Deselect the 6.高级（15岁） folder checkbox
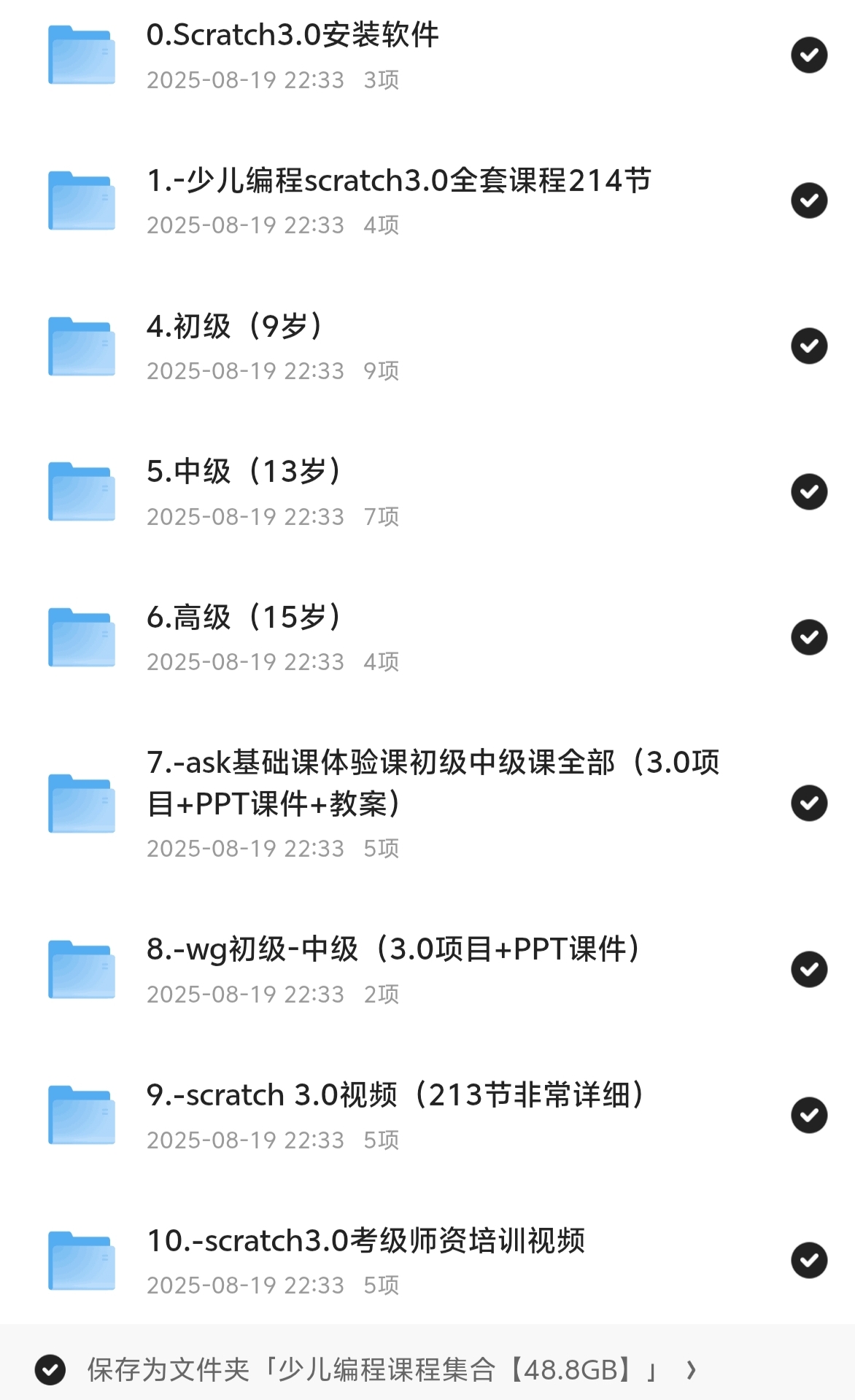The image size is (855, 1400). click(x=809, y=637)
